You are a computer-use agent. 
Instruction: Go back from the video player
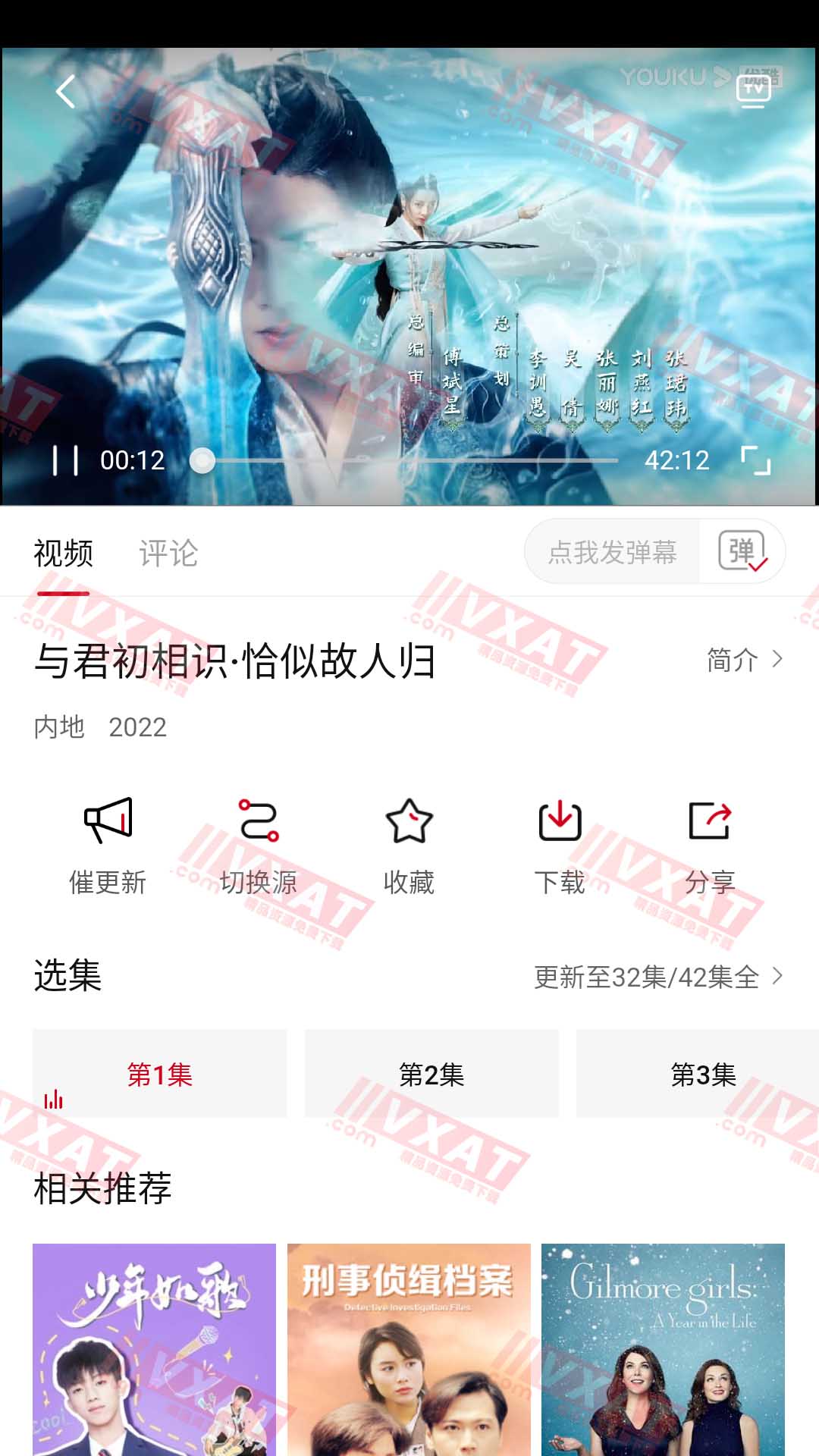click(66, 92)
